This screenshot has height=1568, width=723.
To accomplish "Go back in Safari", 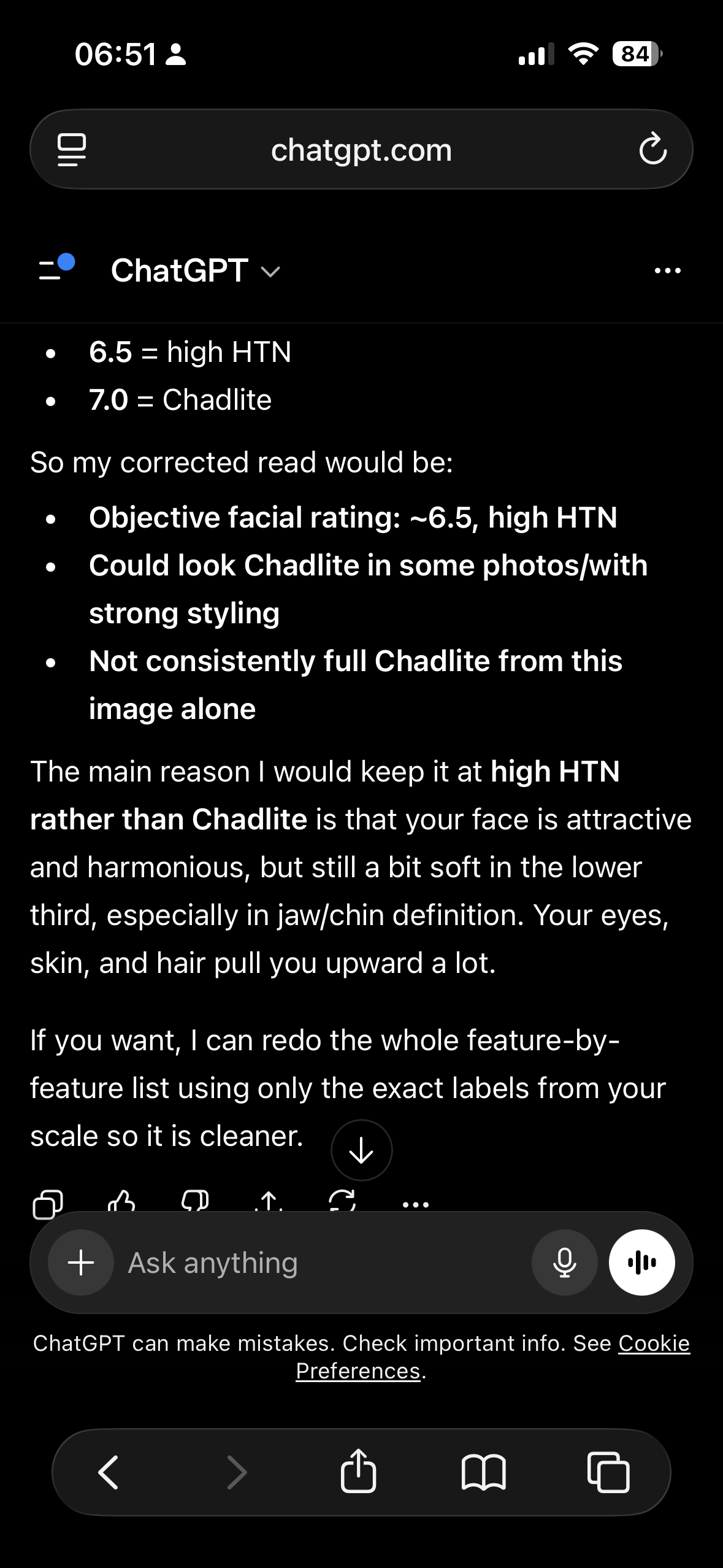I will pyautogui.click(x=109, y=1472).
